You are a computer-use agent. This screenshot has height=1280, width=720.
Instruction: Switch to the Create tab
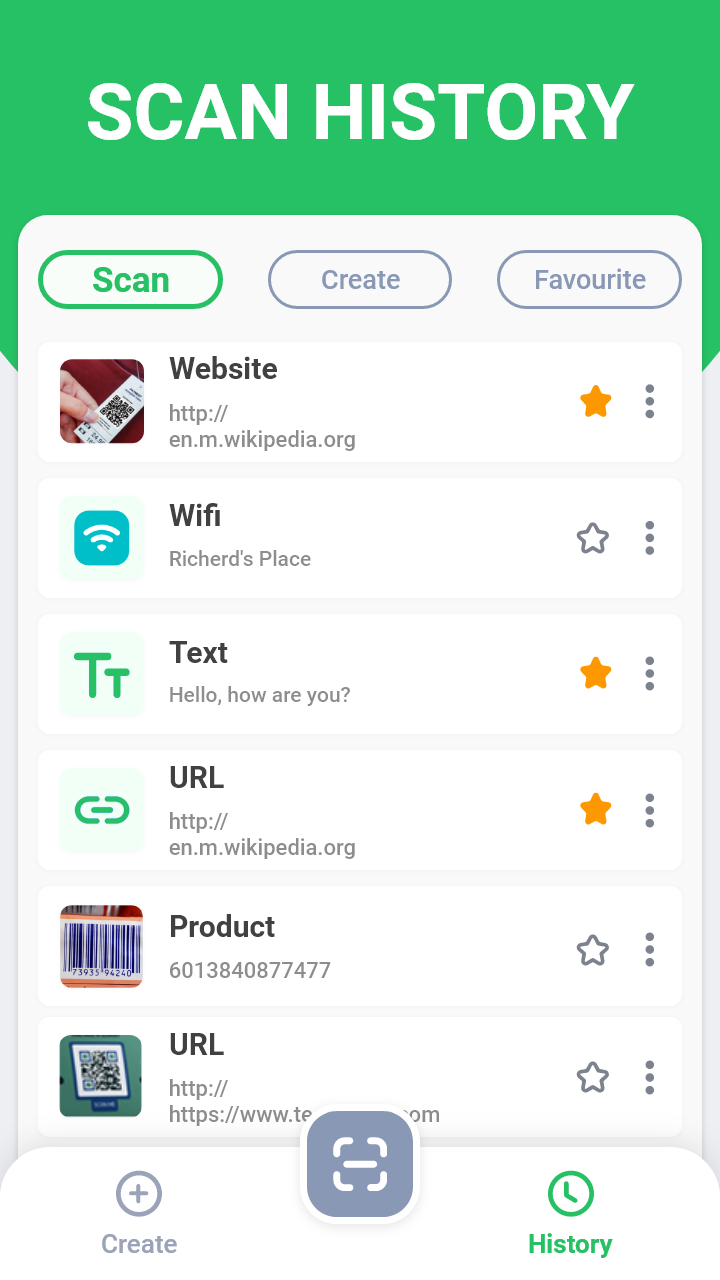[x=359, y=279]
